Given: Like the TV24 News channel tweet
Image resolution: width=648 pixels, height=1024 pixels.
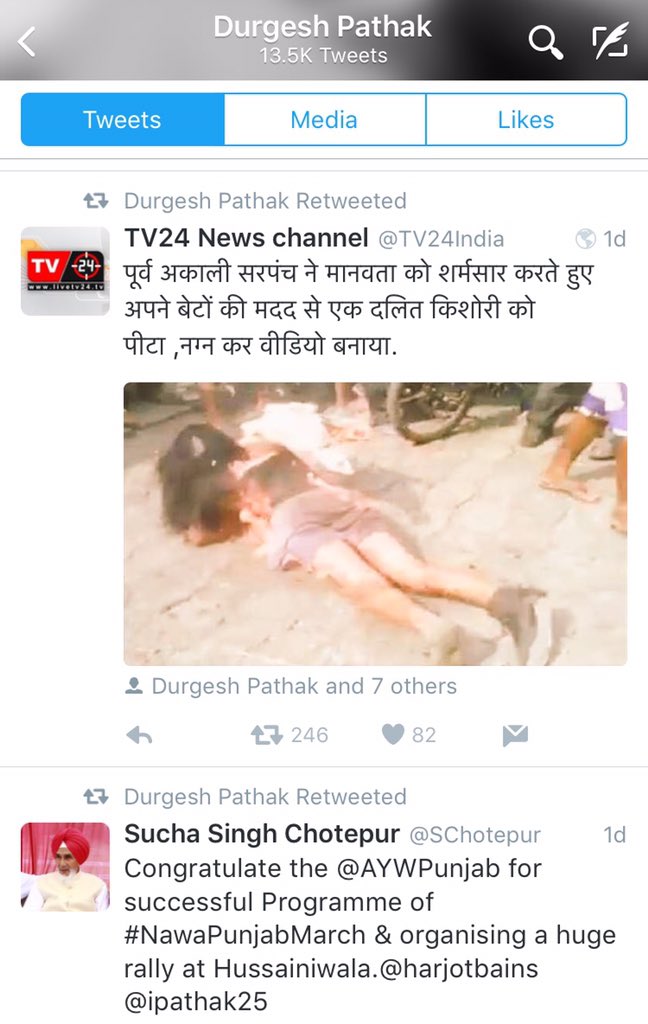Looking at the screenshot, I should click(x=393, y=735).
